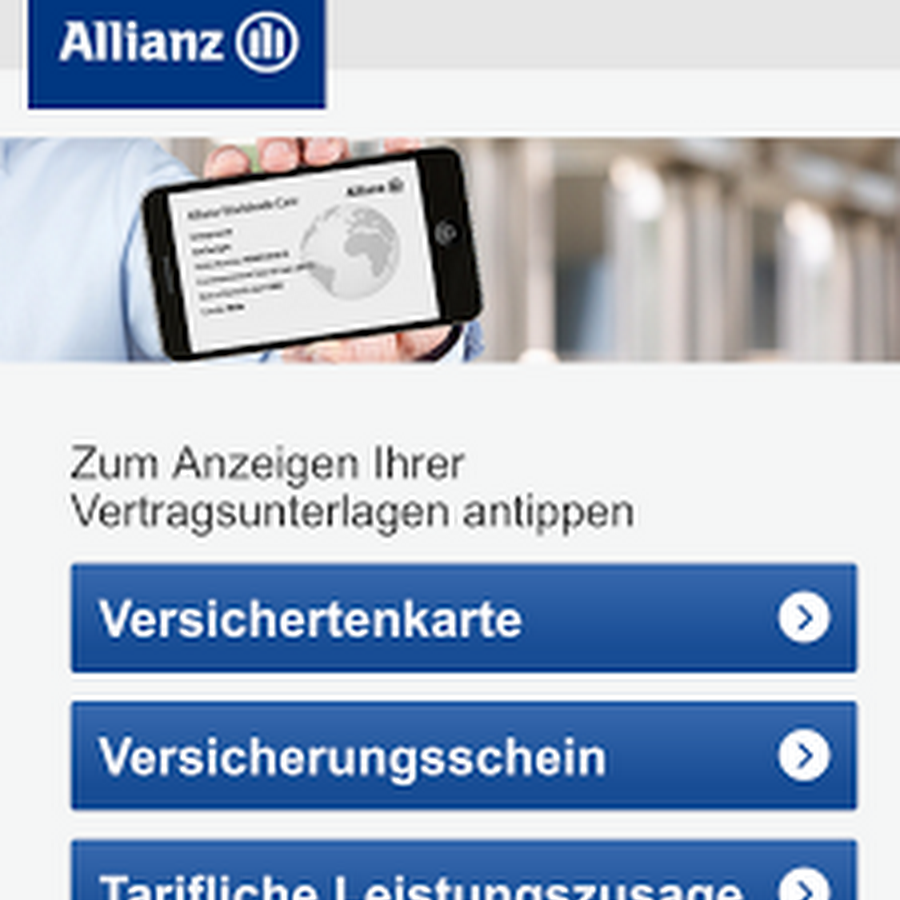The width and height of the screenshot is (900, 900).
Task: Show the Tarifliche Leistungszusage
Action: [x=463, y=876]
